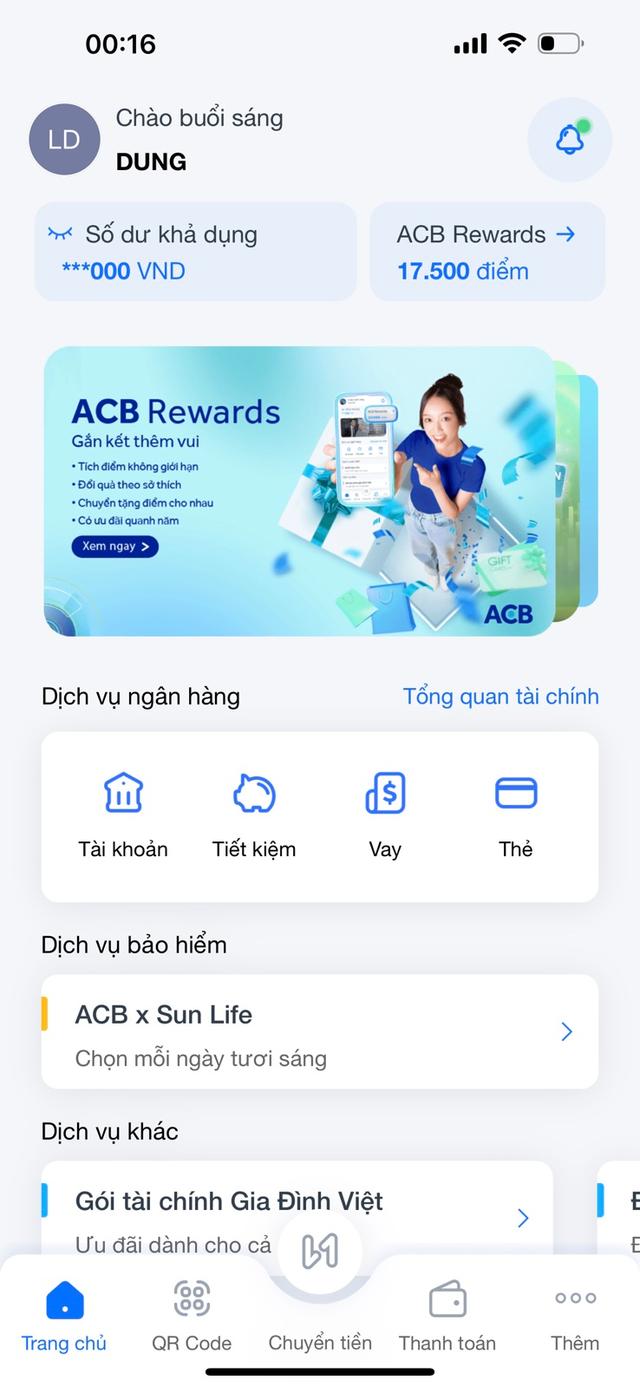Open the Thẻ card service

pos(516,816)
